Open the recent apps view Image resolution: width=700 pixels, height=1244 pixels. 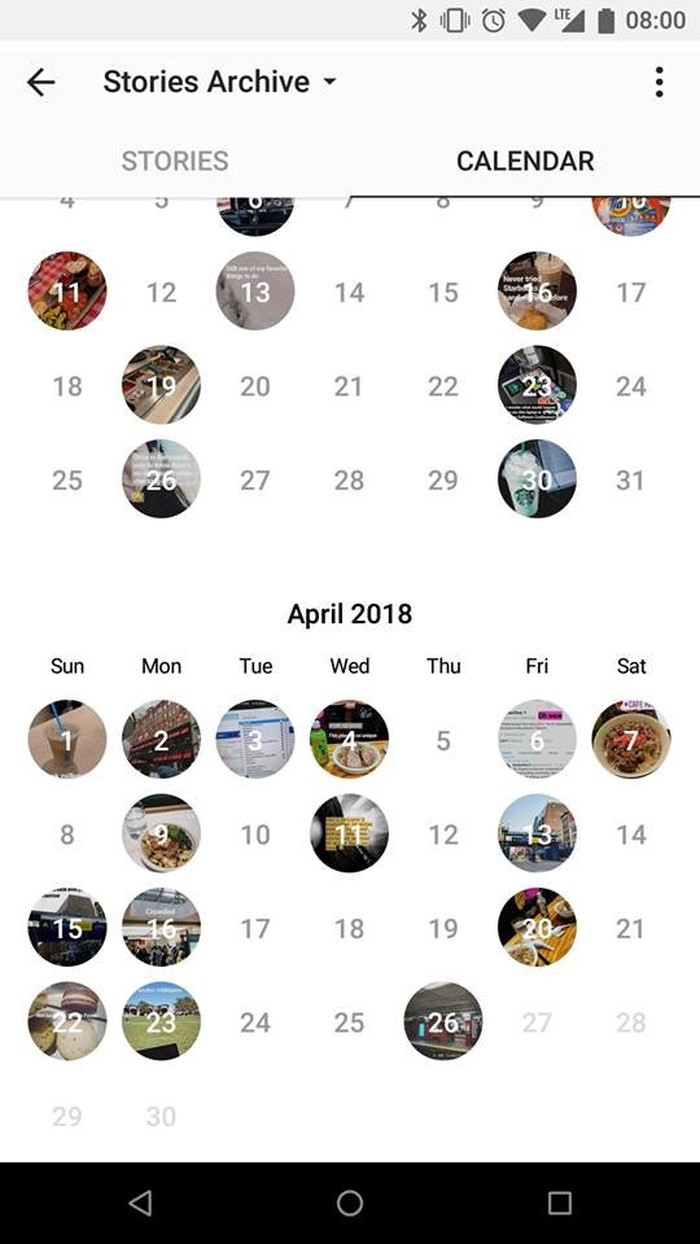(560, 1202)
